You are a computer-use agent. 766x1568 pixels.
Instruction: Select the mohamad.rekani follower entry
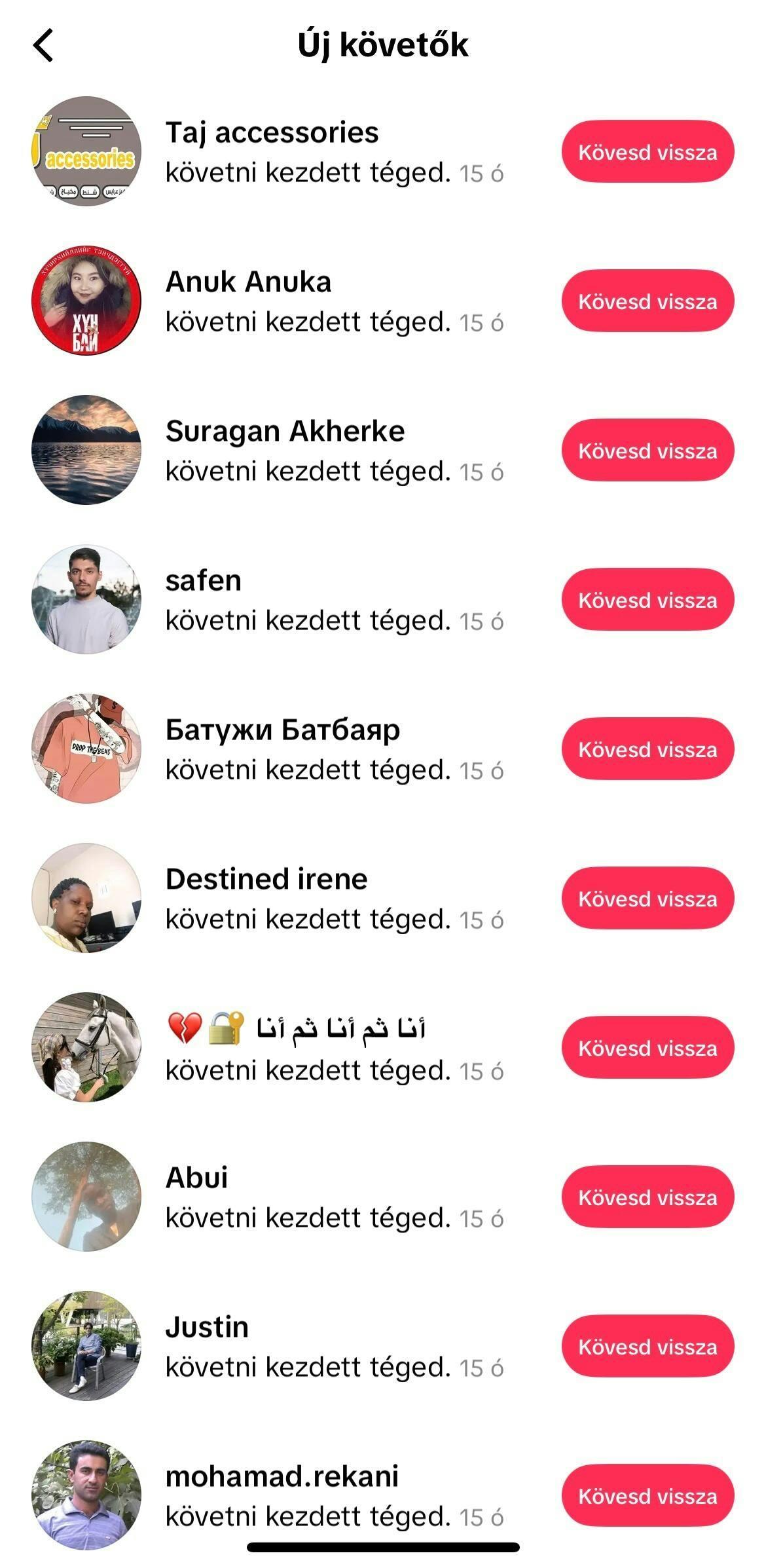(334, 1496)
